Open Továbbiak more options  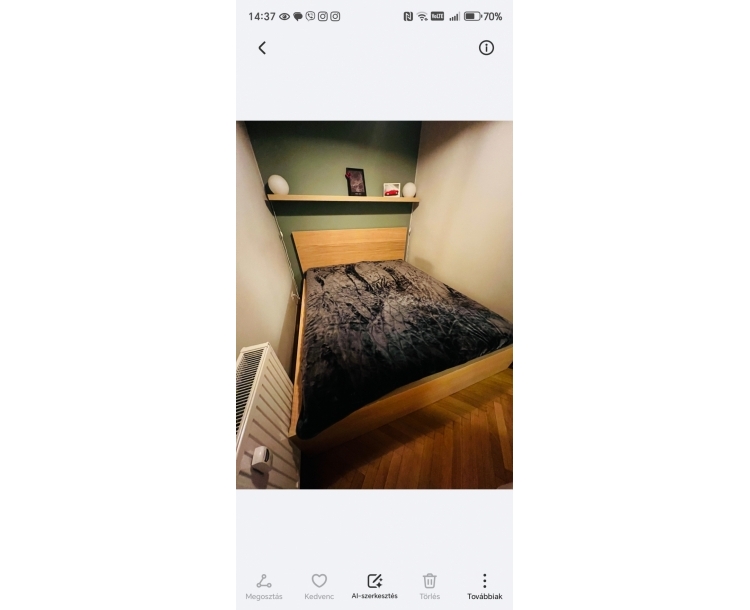click(x=484, y=586)
